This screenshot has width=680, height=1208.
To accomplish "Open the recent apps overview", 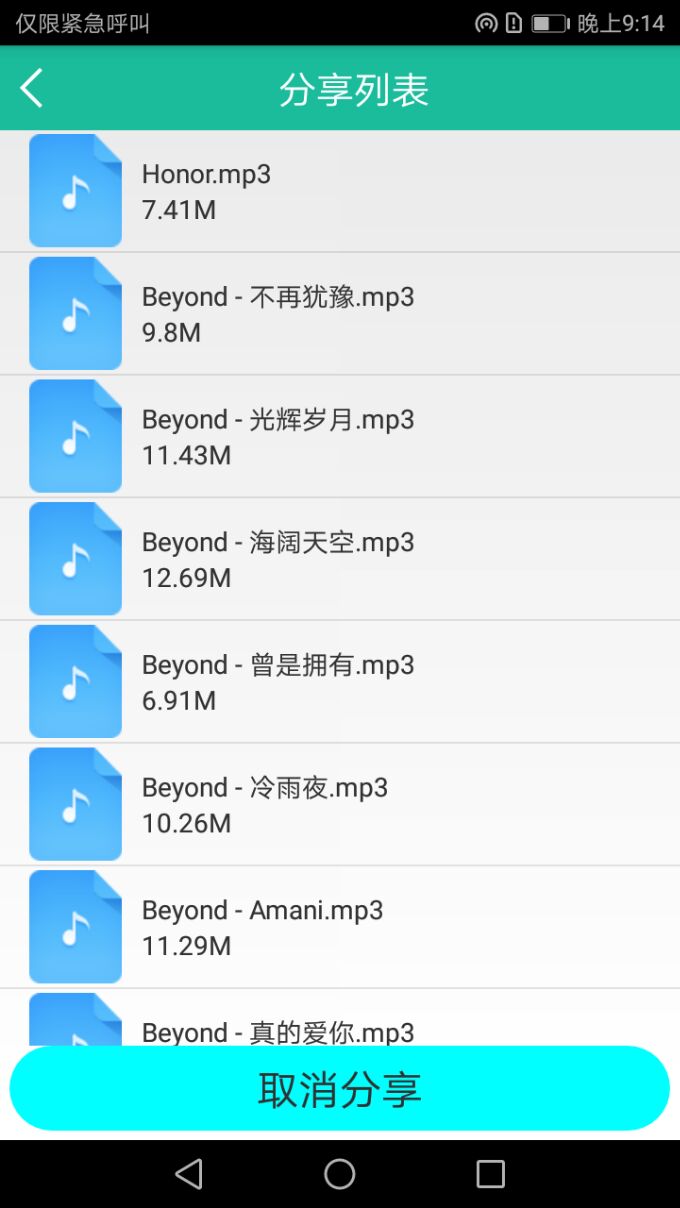I will [490, 1174].
